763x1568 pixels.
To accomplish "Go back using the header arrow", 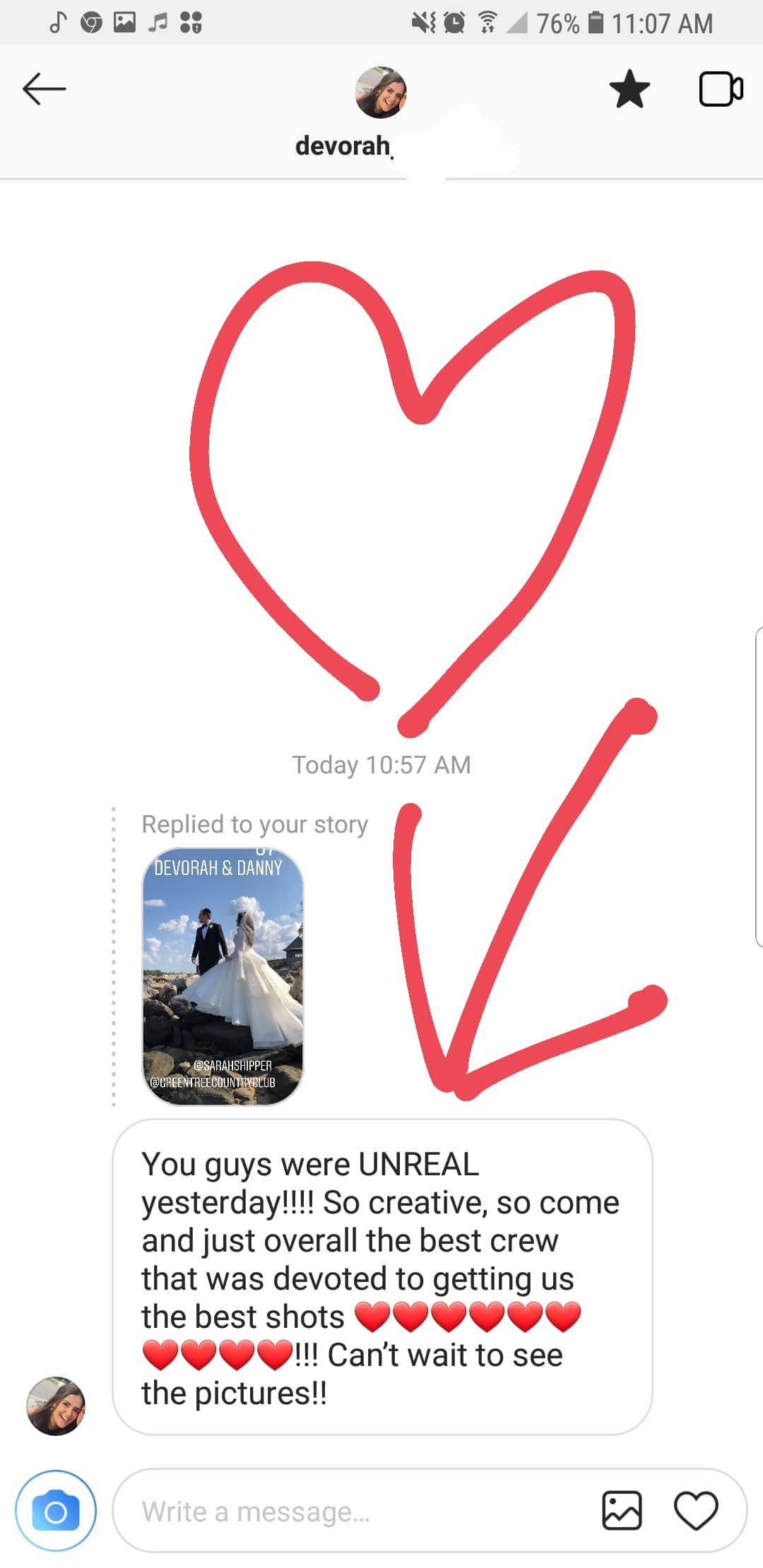I will [44, 89].
